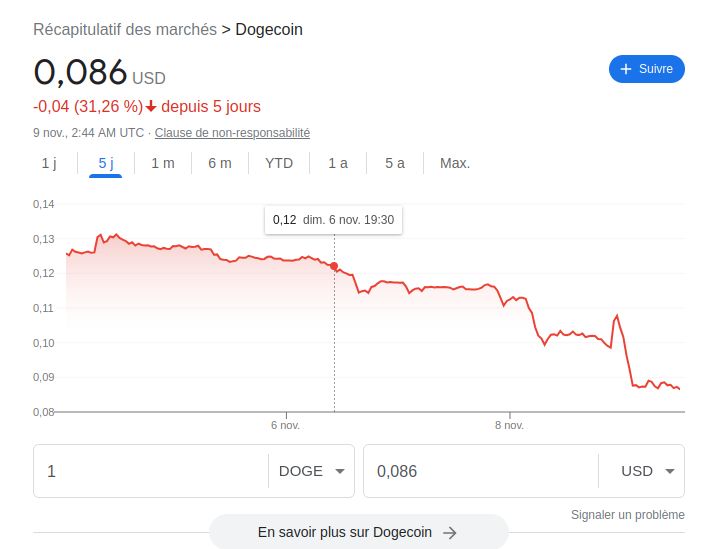713x549 pixels.
Task: Expand the DOGE currency dropdown
Action: click(x=311, y=471)
